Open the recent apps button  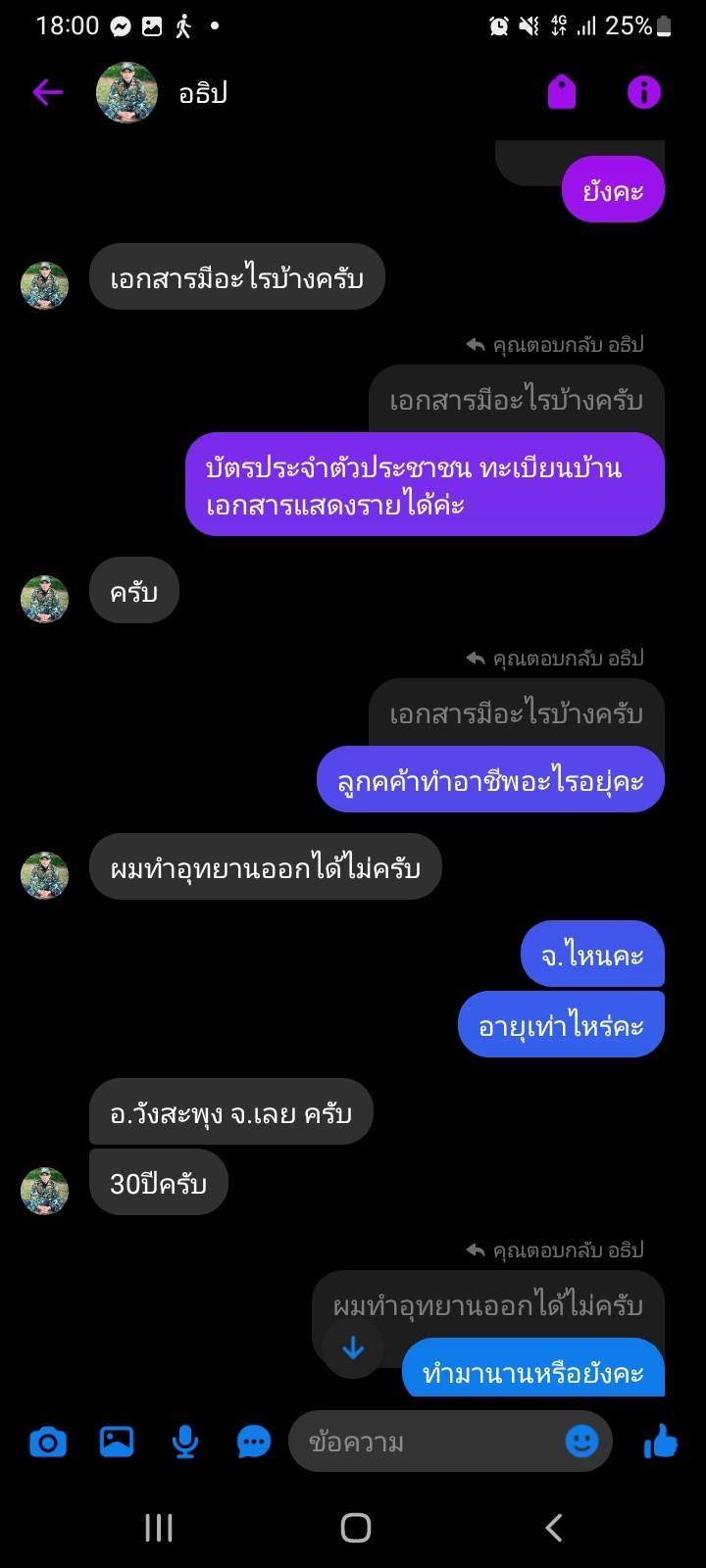click(159, 1527)
